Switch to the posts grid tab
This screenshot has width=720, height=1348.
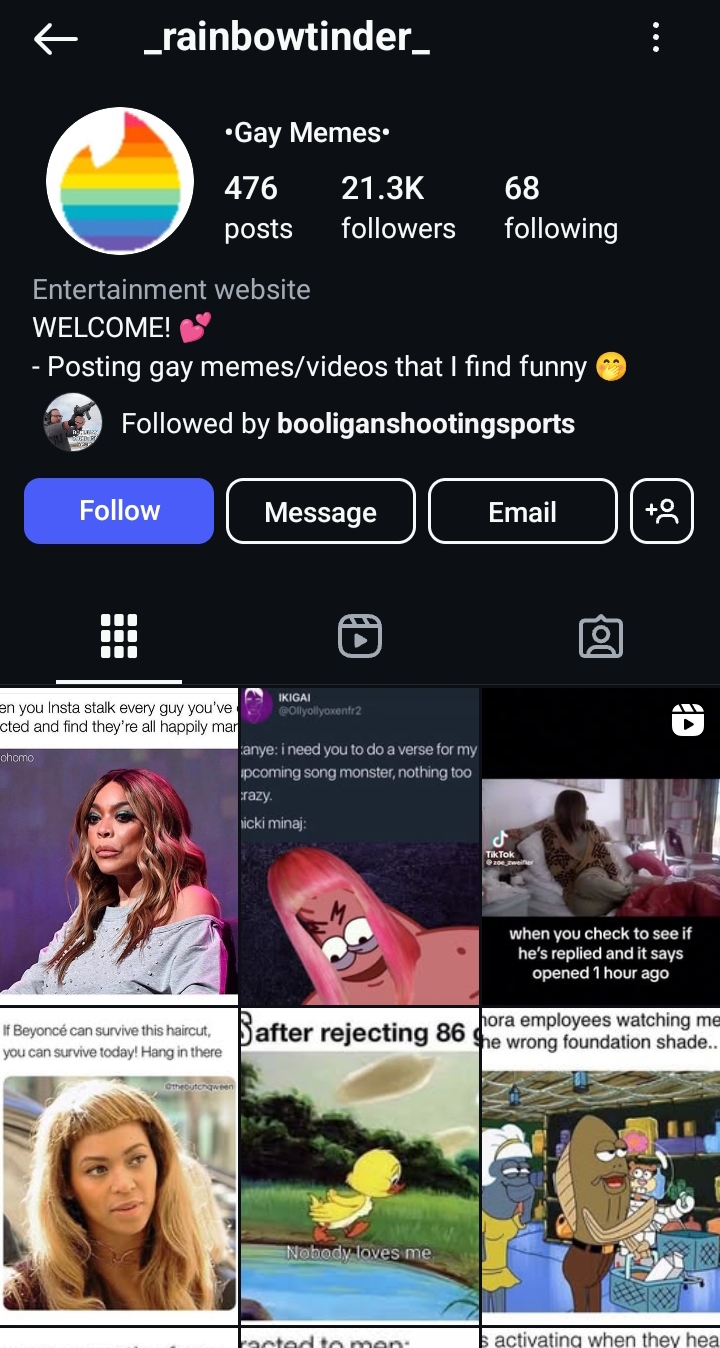click(x=119, y=636)
